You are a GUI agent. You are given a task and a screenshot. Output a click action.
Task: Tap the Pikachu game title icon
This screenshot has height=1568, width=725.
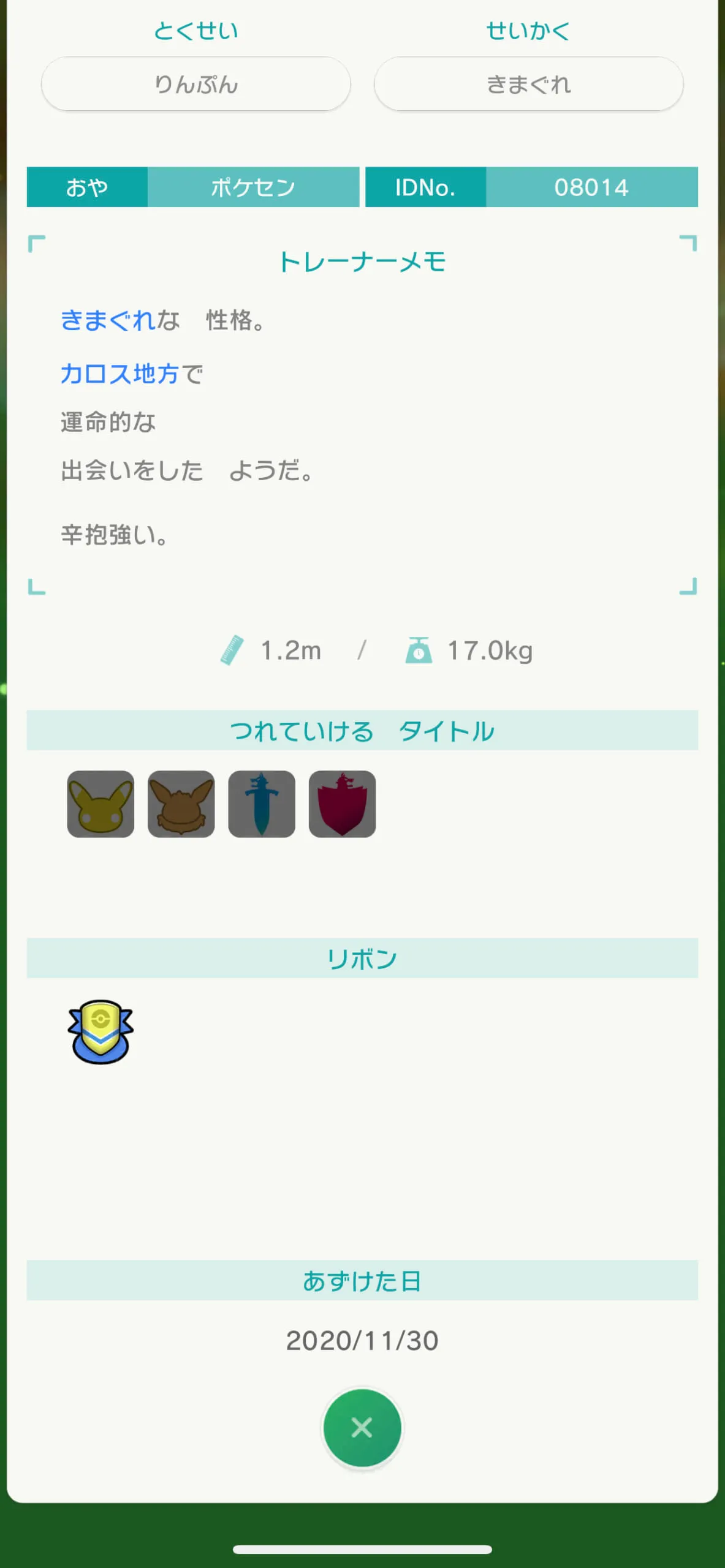pyautogui.click(x=101, y=804)
